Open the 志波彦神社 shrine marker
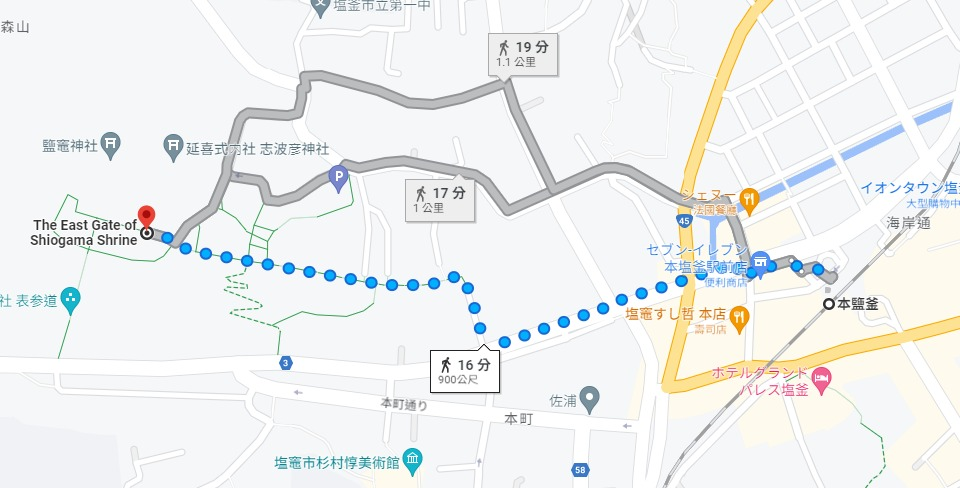Image resolution: width=960 pixels, height=488 pixels. point(174,147)
